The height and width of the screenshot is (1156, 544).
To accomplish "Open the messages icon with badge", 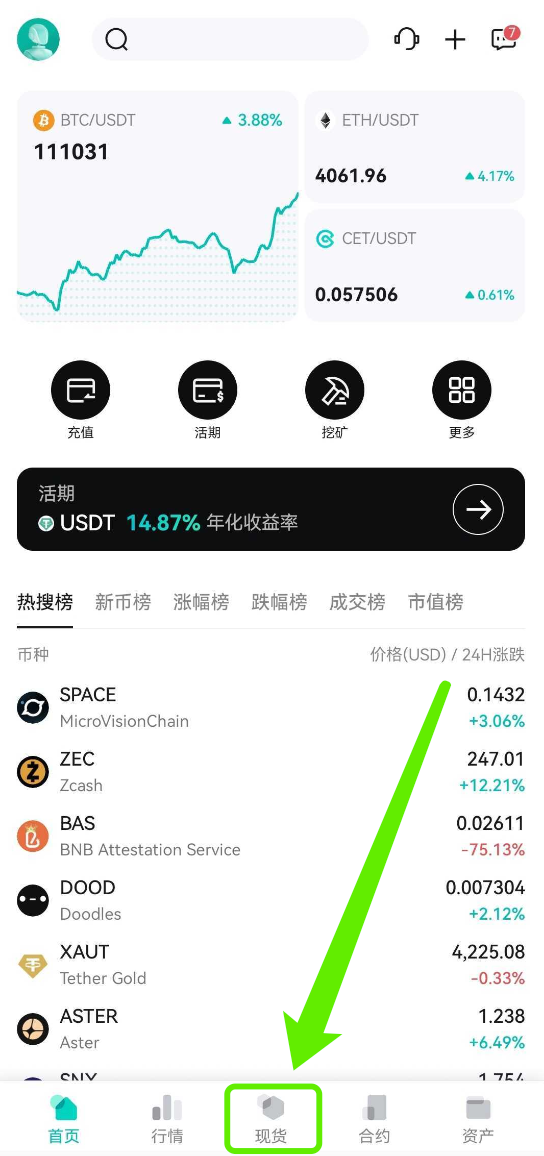I will (x=505, y=38).
